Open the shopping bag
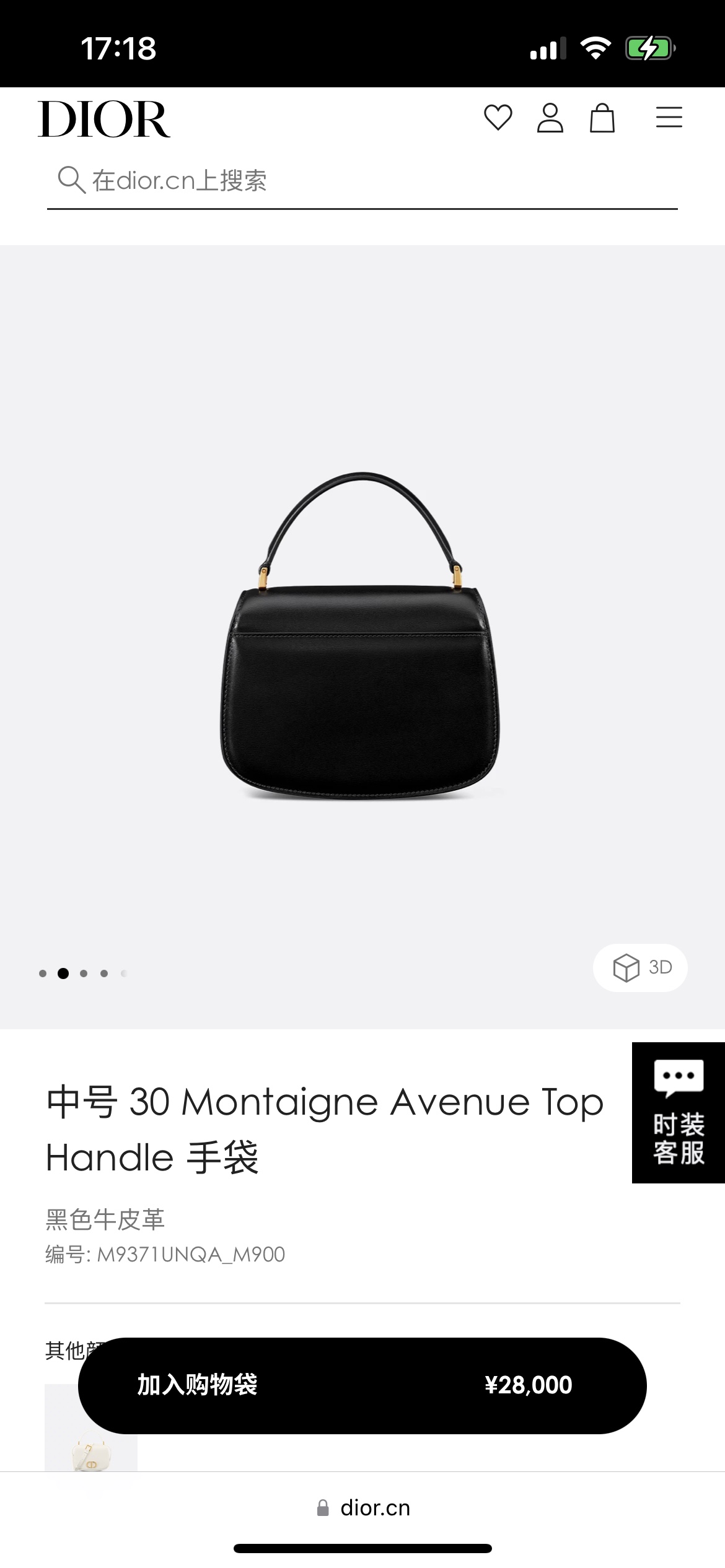The width and height of the screenshot is (725, 1568). click(602, 118)
